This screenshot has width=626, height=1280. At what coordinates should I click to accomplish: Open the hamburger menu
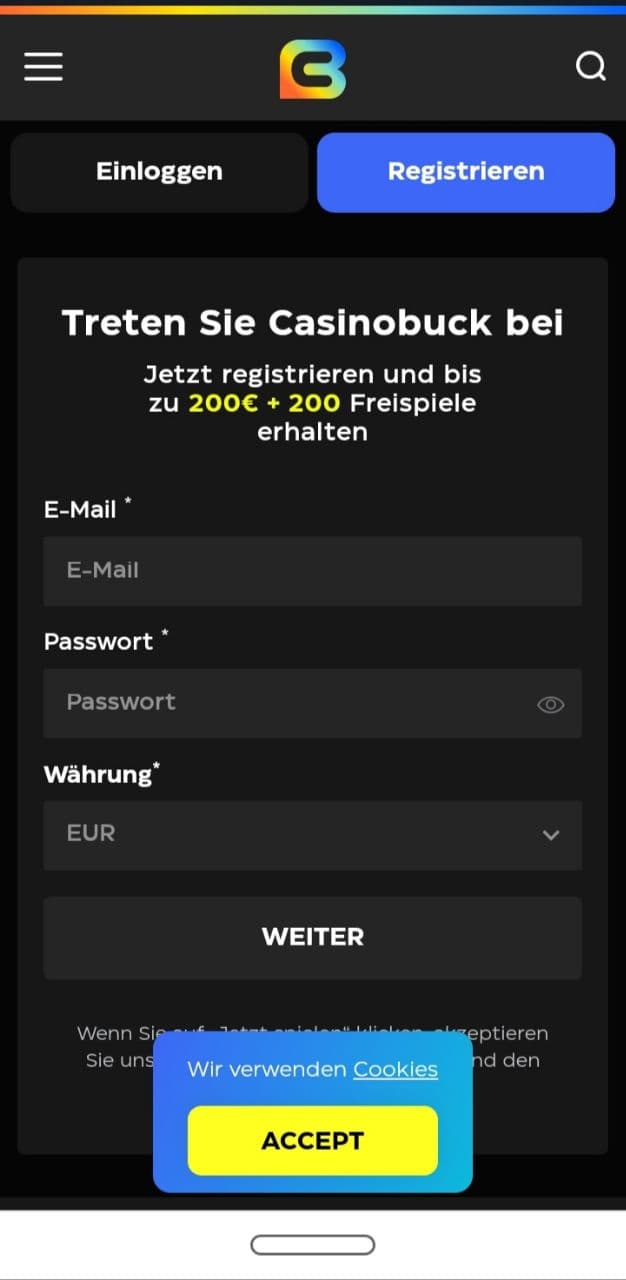click(44, 66)
